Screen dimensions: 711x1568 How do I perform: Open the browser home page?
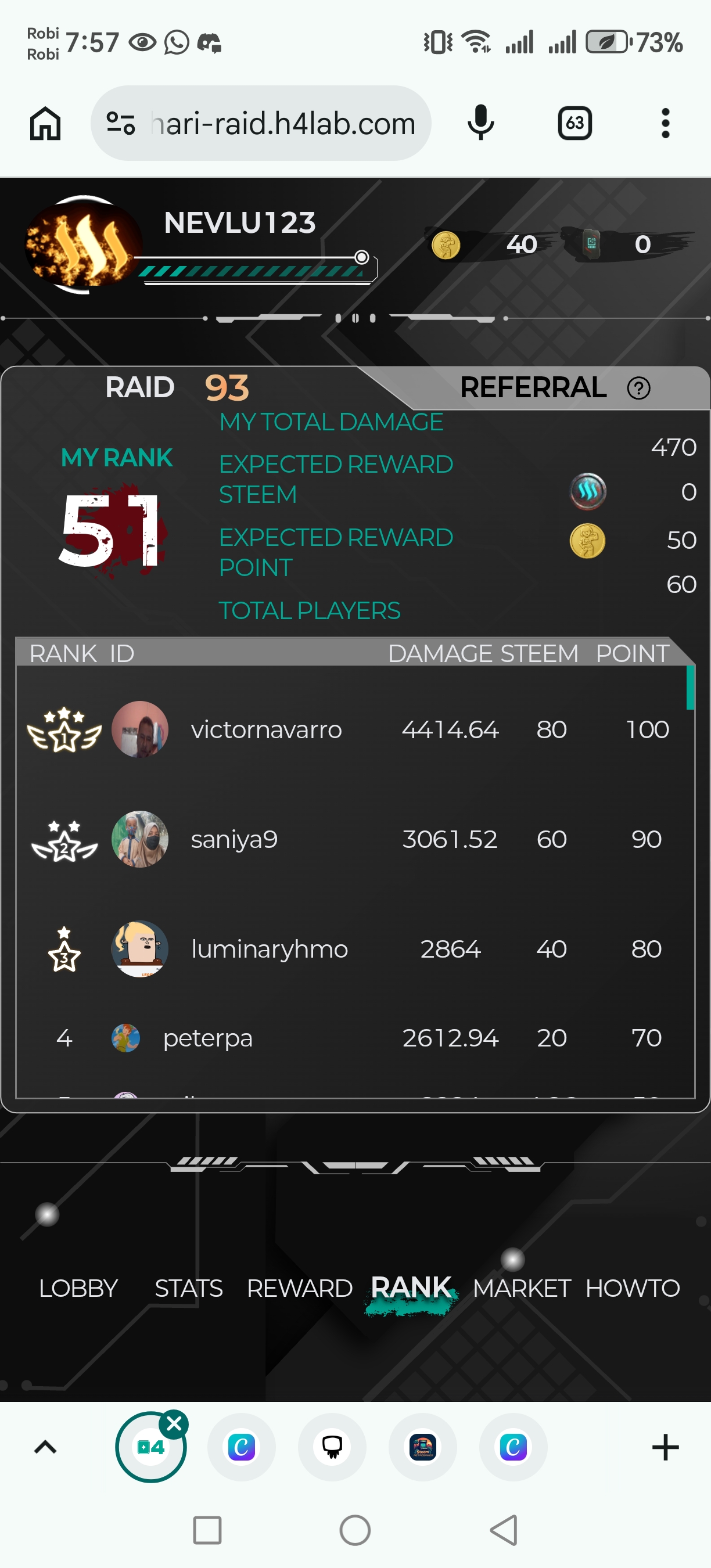pos(46,124)
